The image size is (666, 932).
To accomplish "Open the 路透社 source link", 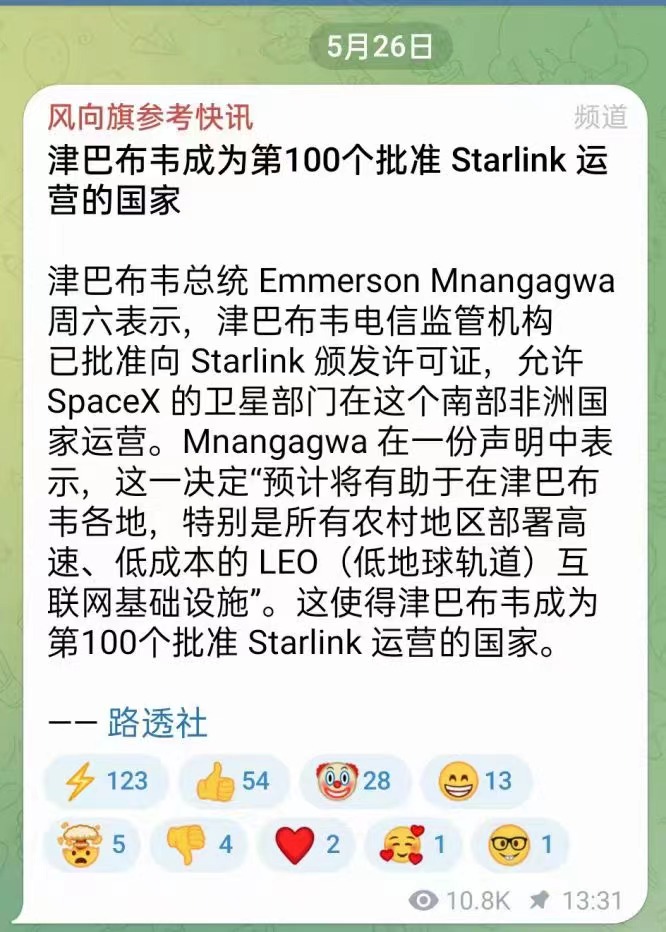I will 157,722.
